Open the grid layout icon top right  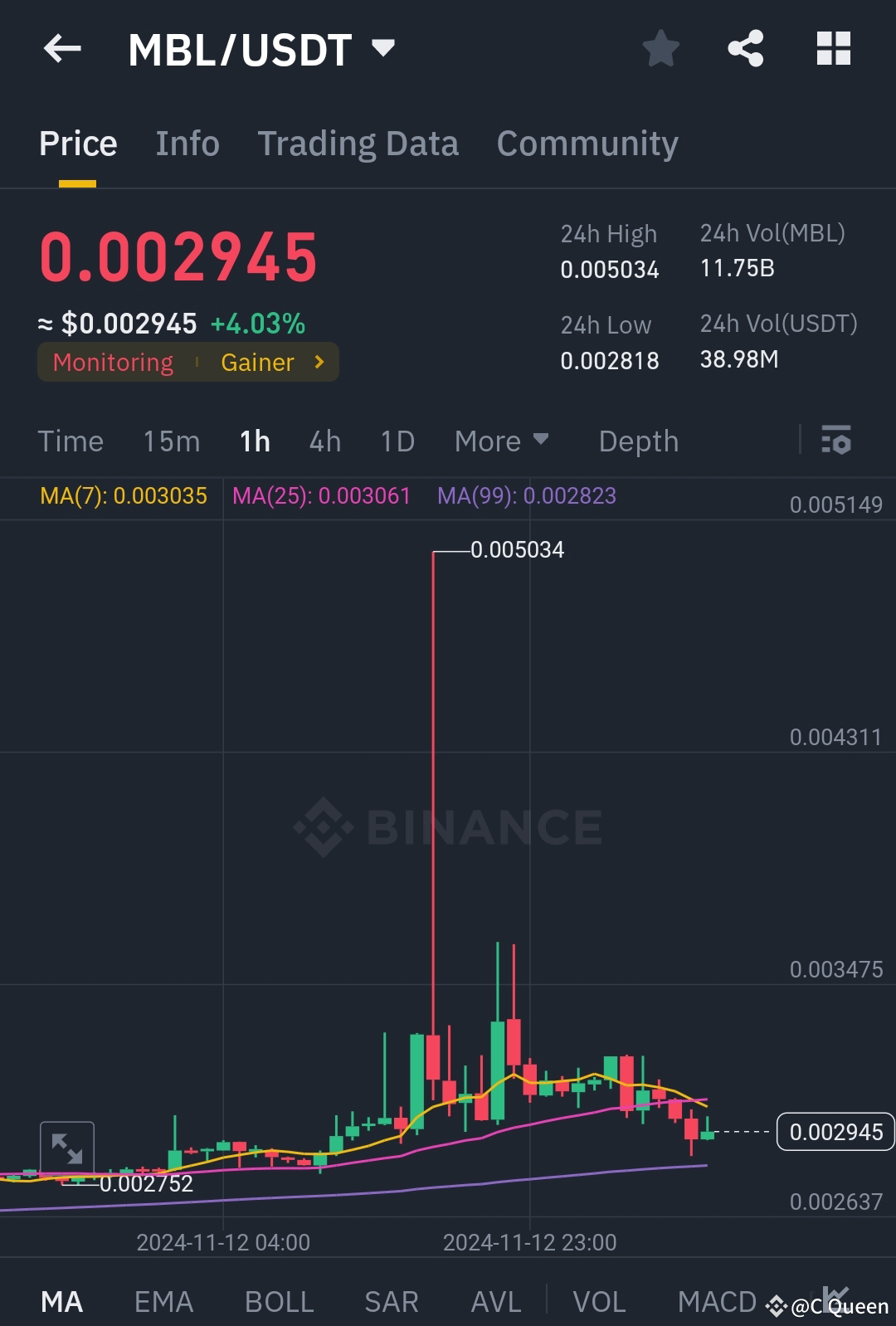click(833, 48)
